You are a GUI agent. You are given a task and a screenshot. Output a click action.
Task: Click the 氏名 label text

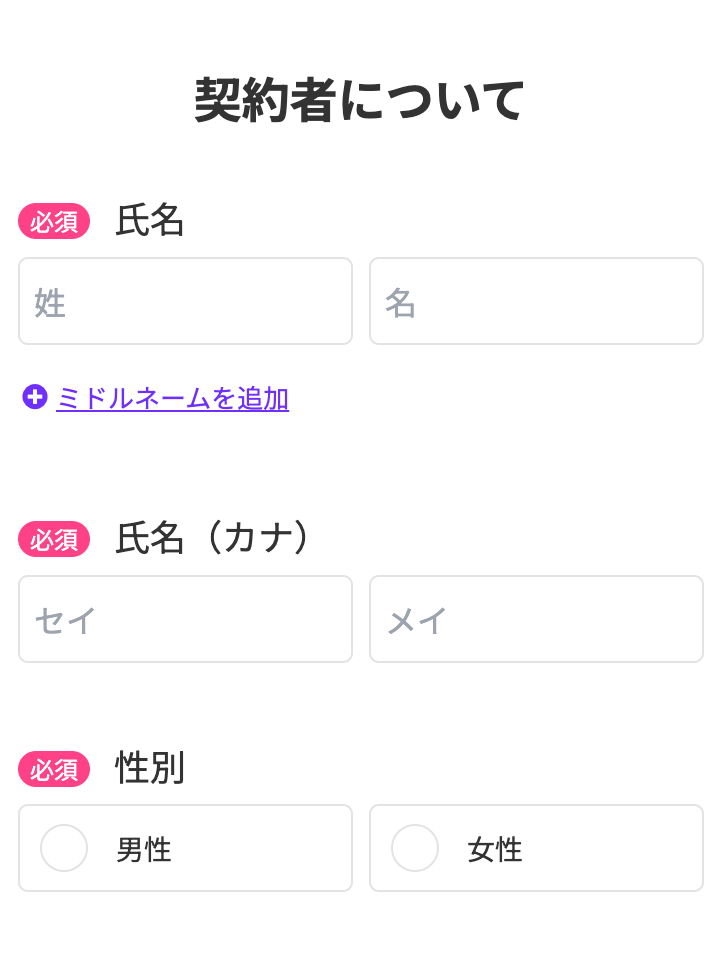click(148, 221)
